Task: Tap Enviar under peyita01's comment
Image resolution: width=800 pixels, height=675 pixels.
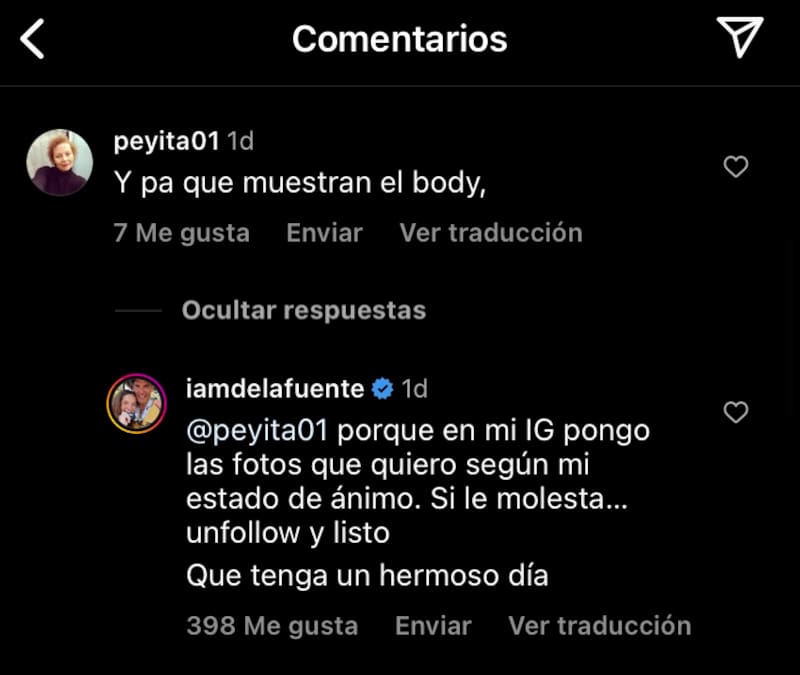Action: (x=324, y=233)
